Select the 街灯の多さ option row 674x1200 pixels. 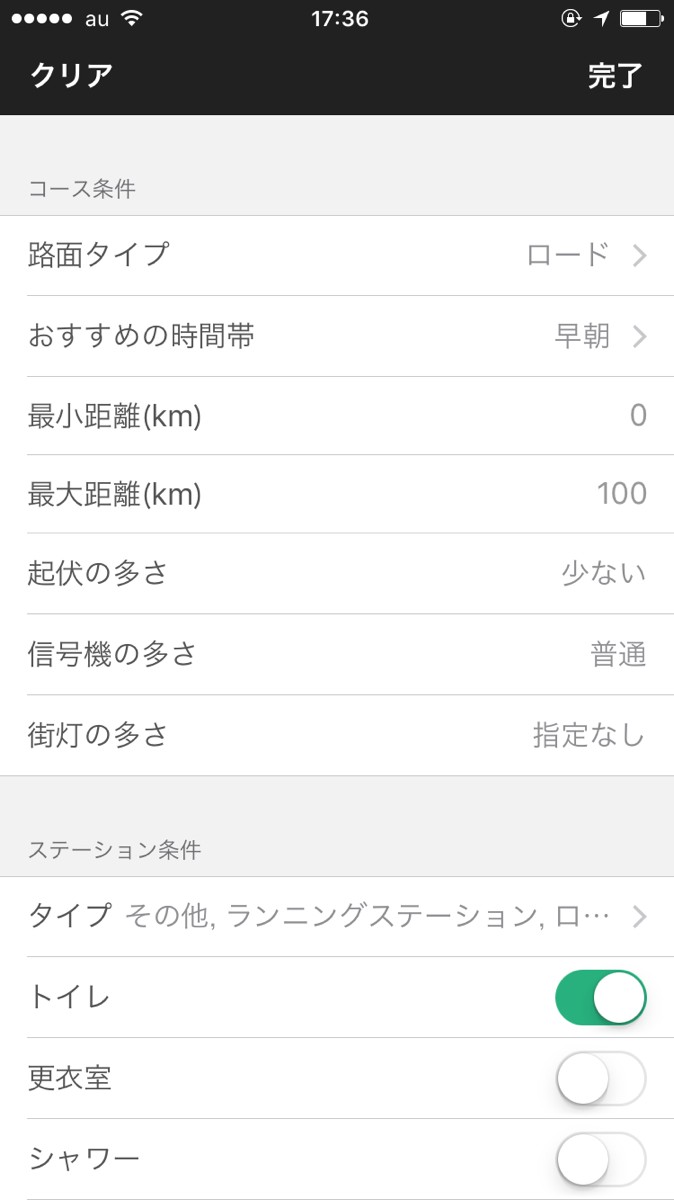coord(337,736)
